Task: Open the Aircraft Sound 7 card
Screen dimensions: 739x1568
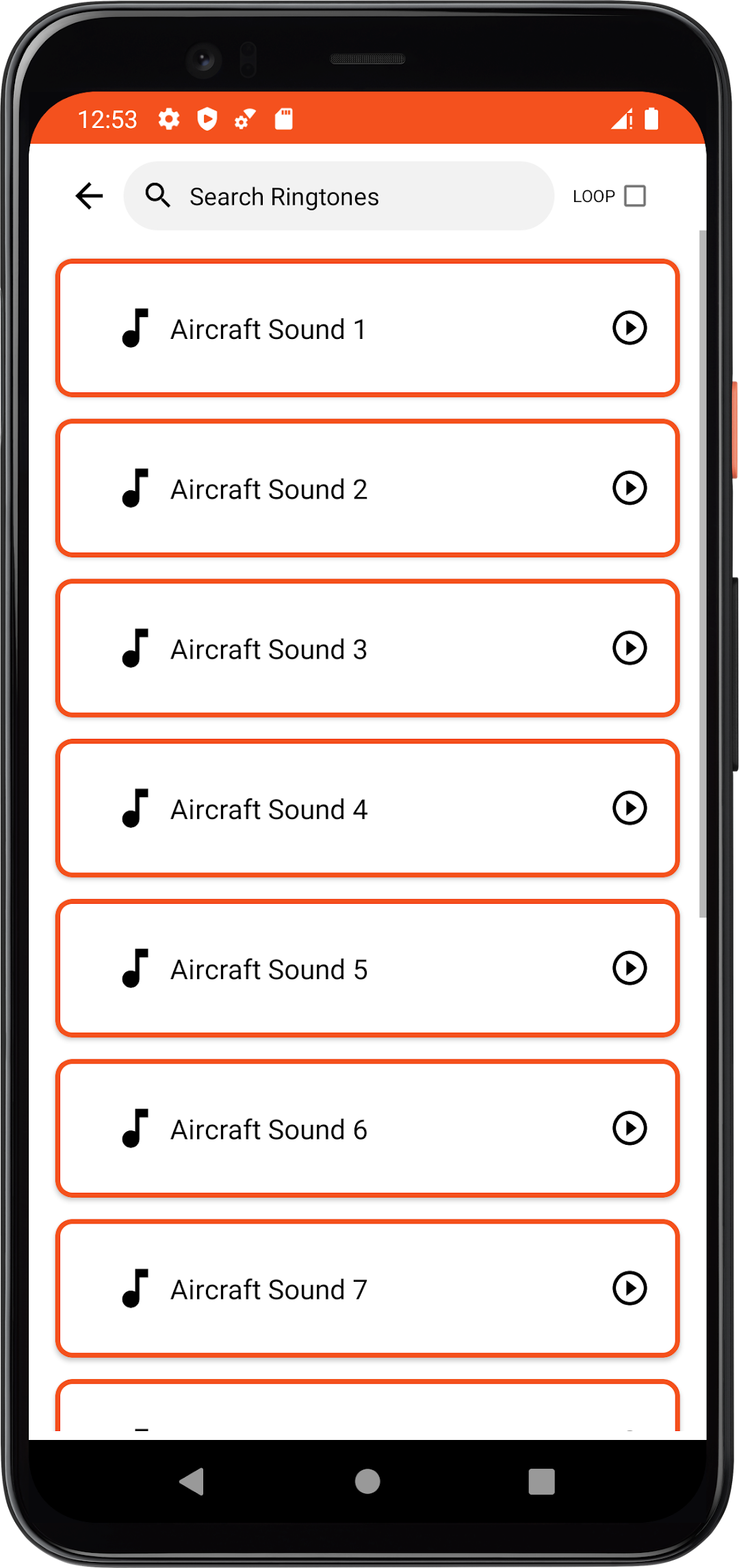Action: pyautogui.click(x=367, y=1289)
